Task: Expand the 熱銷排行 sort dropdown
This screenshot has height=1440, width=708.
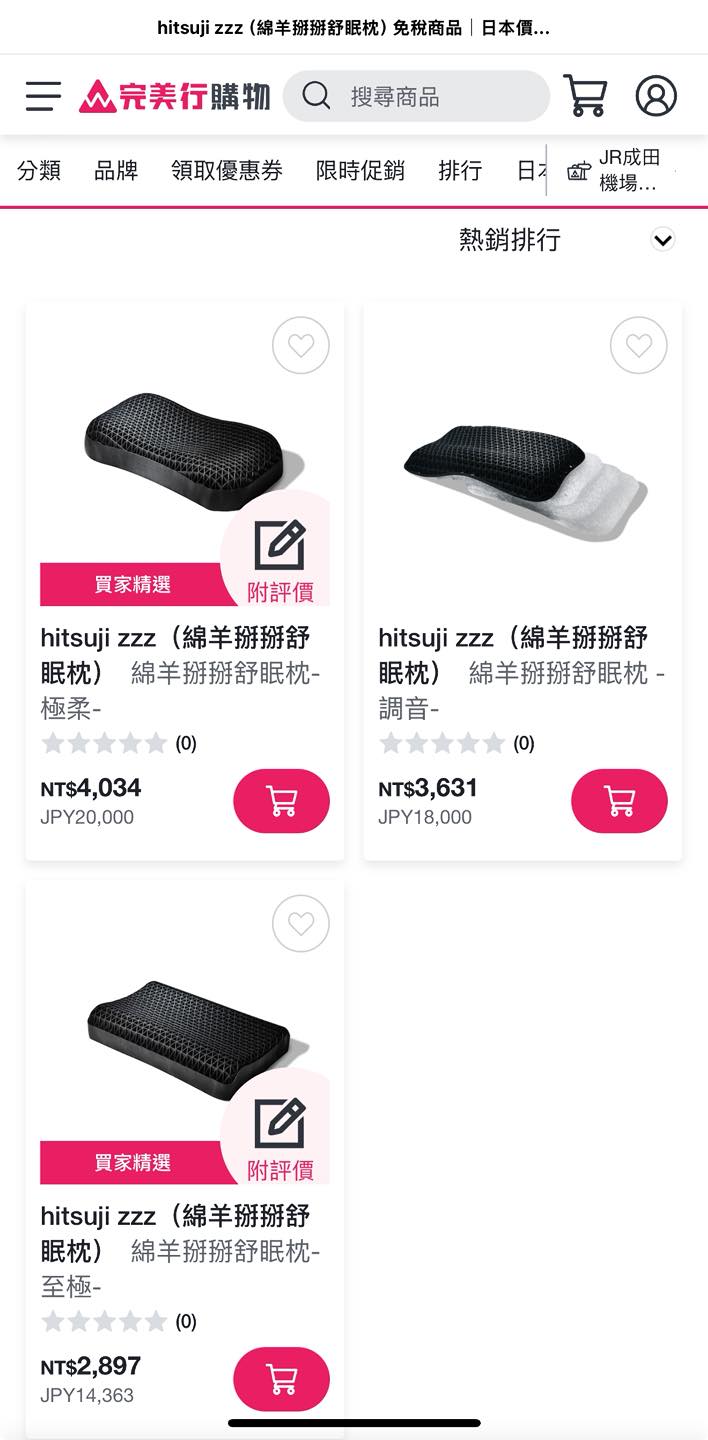Action: click(x=662, y=240)
